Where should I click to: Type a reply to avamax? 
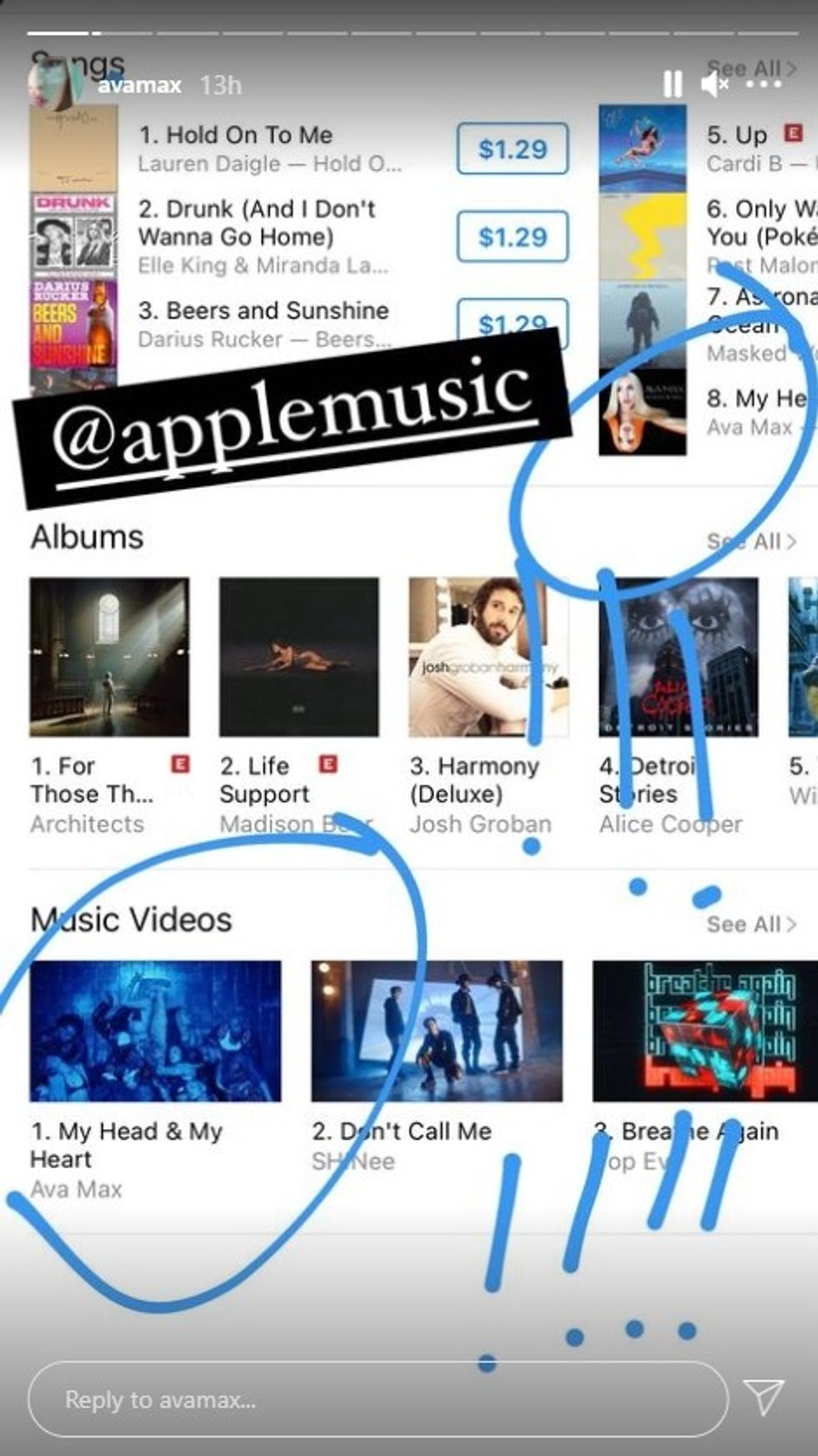[377, 1399]
